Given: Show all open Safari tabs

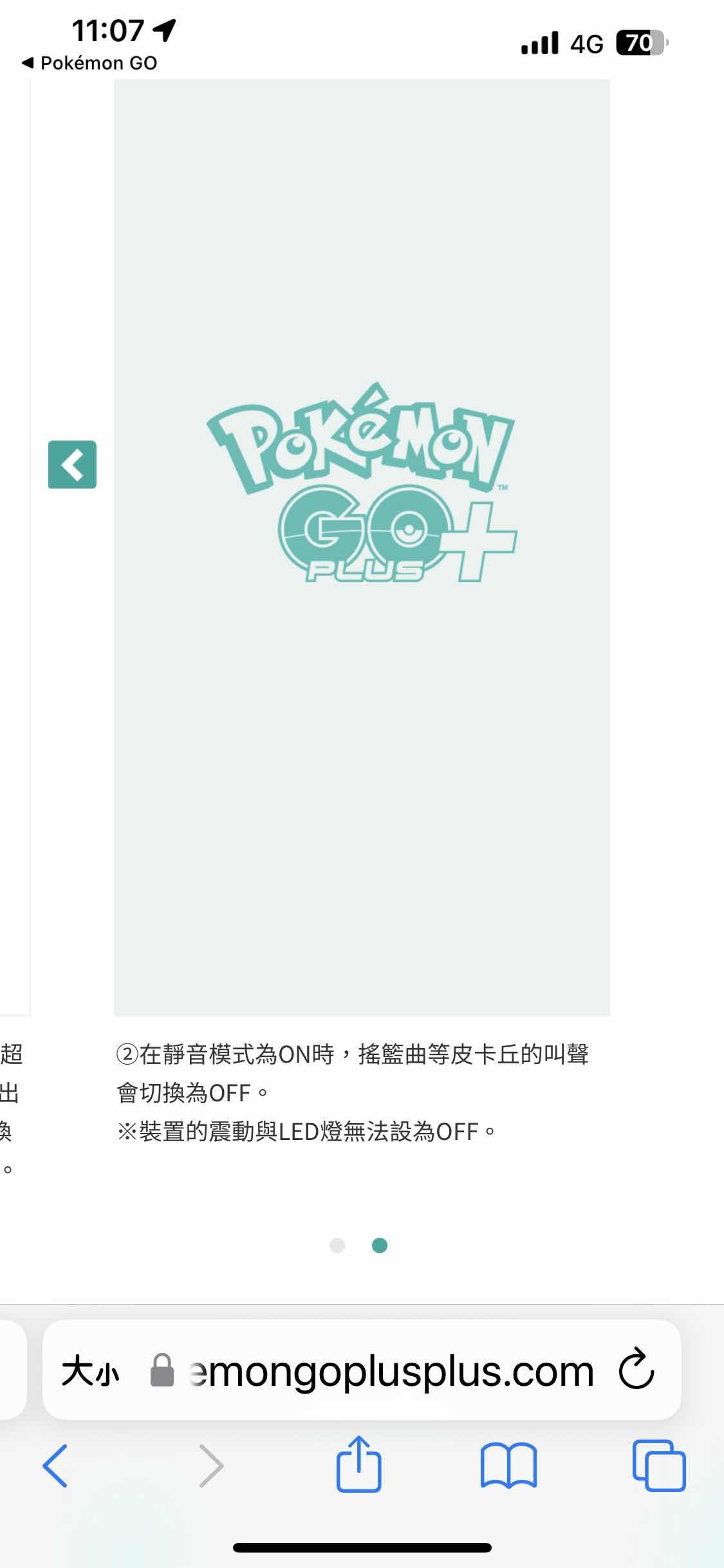Looking at the screenshot, I should coord(659,1466).
